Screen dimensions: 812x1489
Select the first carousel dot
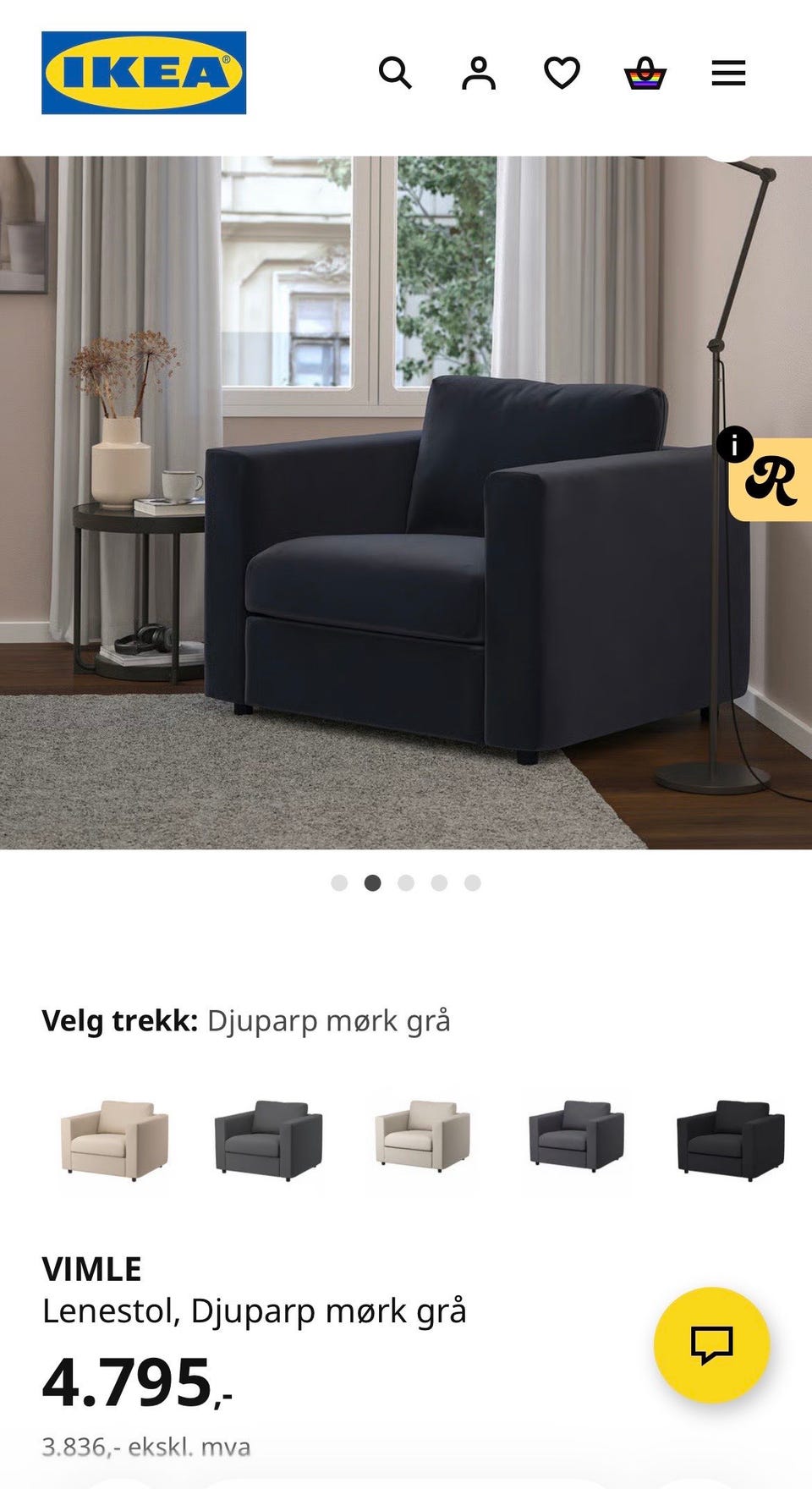[341, 881]
